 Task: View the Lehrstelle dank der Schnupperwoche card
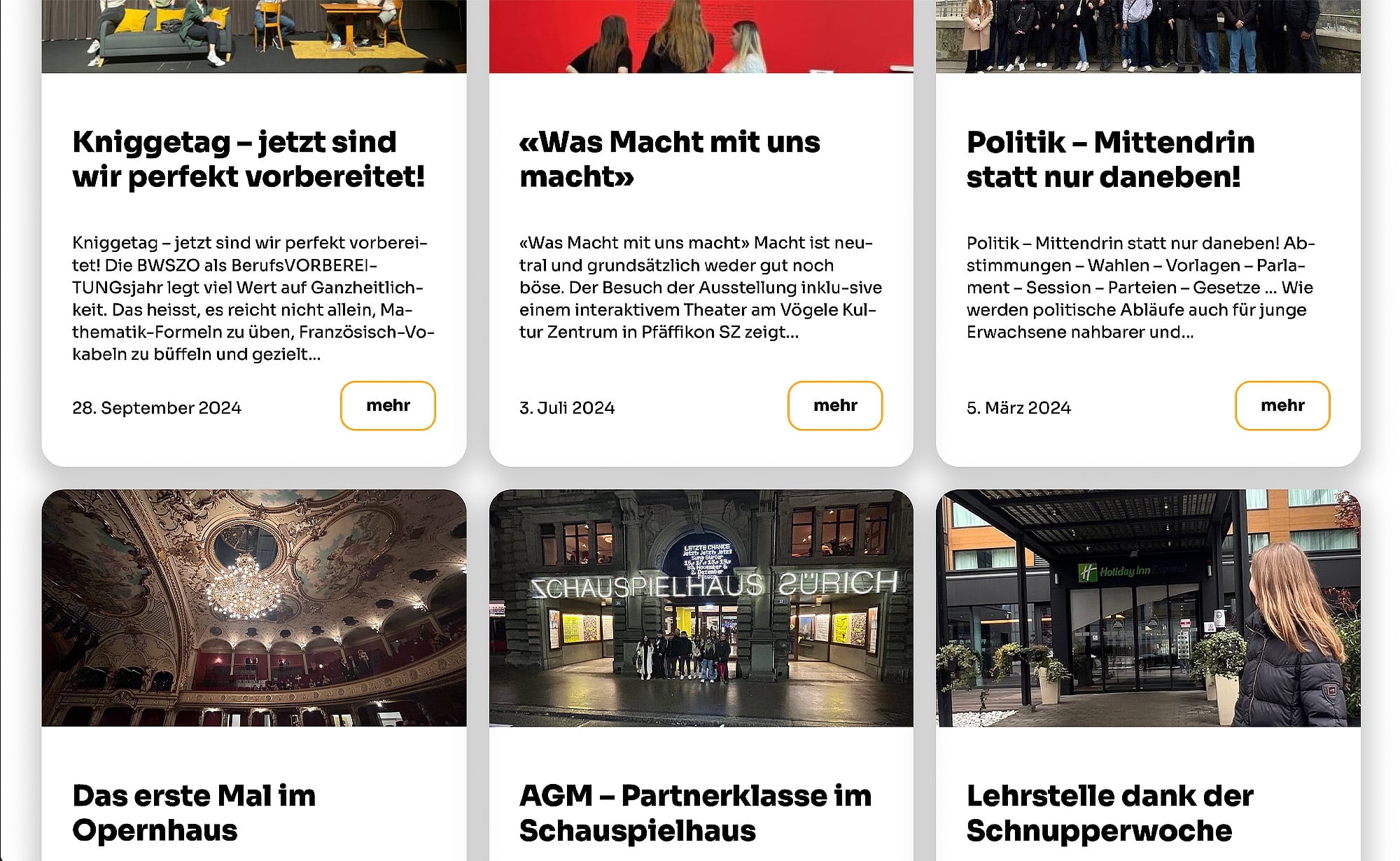[1109, 812]
